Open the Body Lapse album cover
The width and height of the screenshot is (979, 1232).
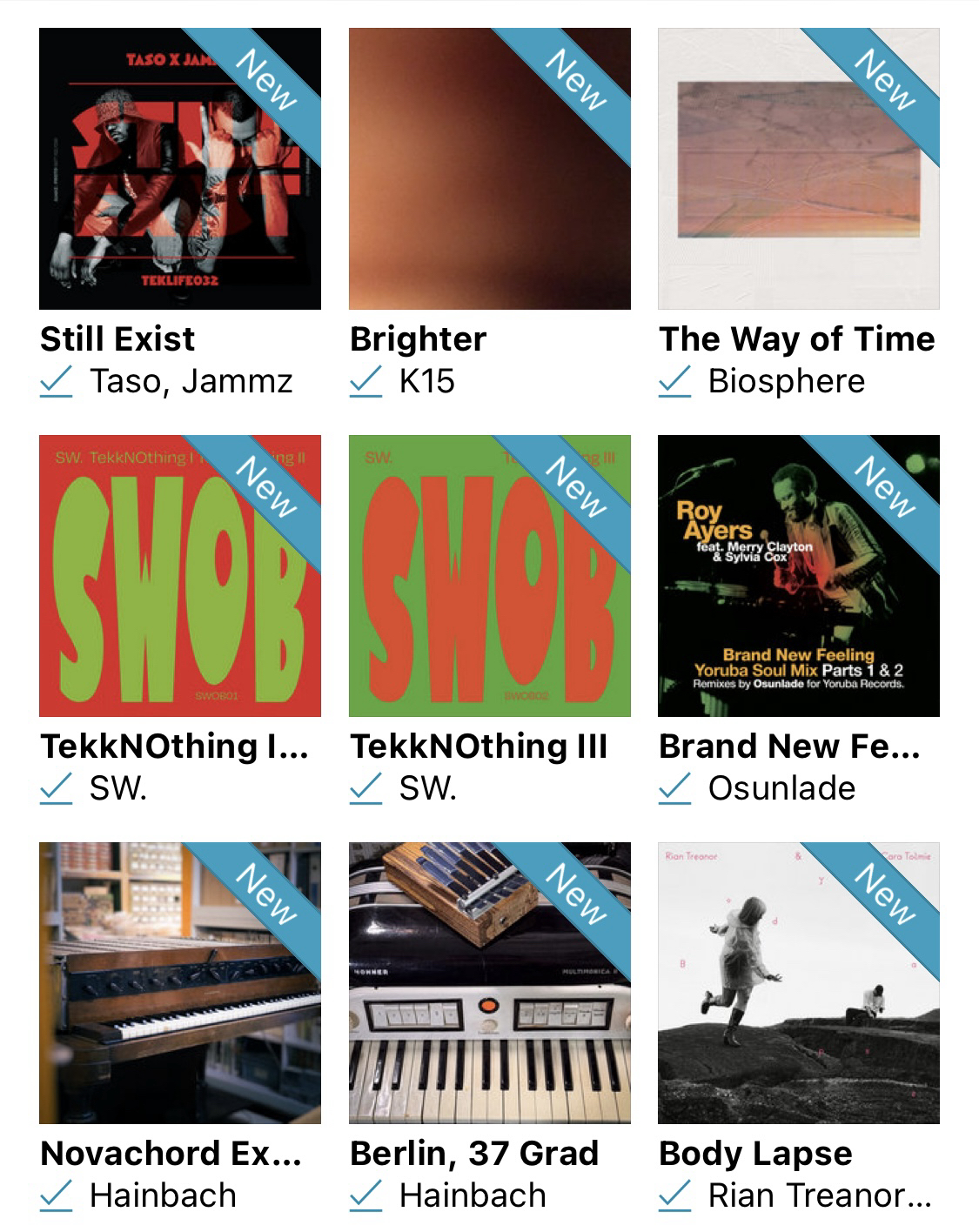(798, 983)
